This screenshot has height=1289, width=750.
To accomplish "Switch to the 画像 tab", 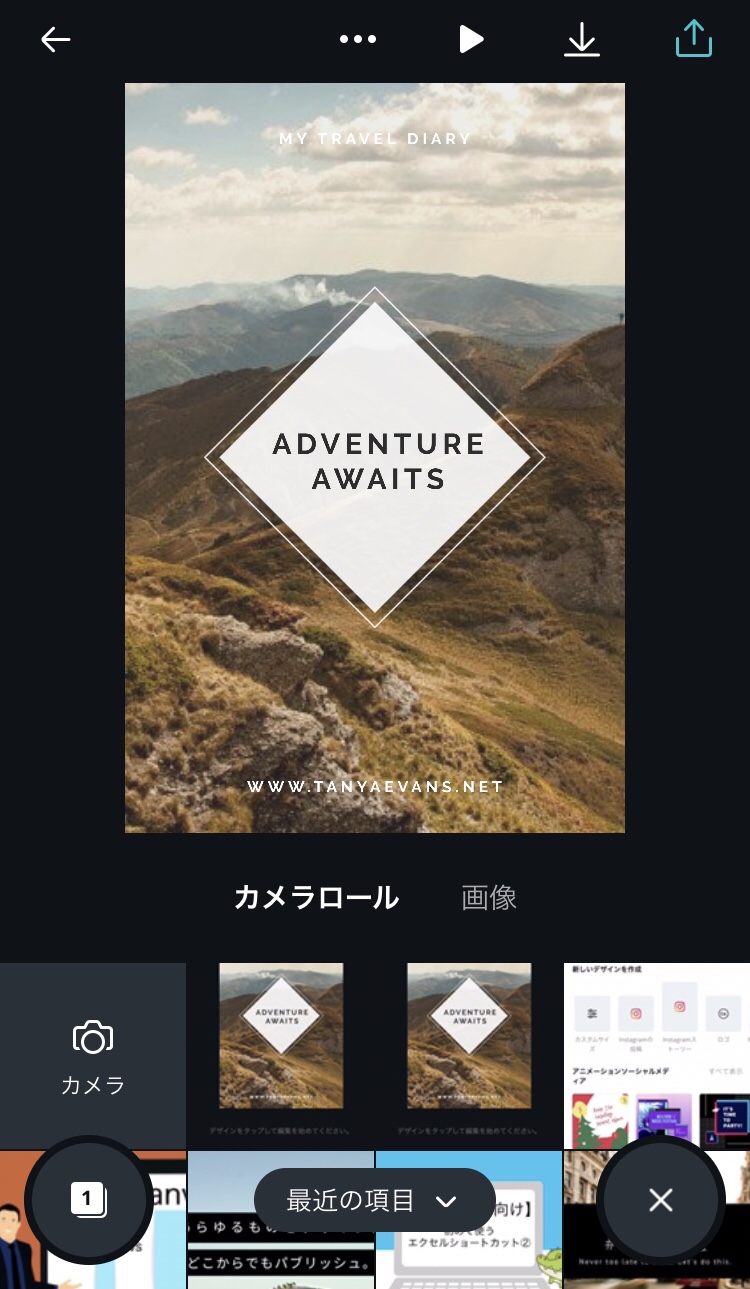I will click(x=489, y=897).
